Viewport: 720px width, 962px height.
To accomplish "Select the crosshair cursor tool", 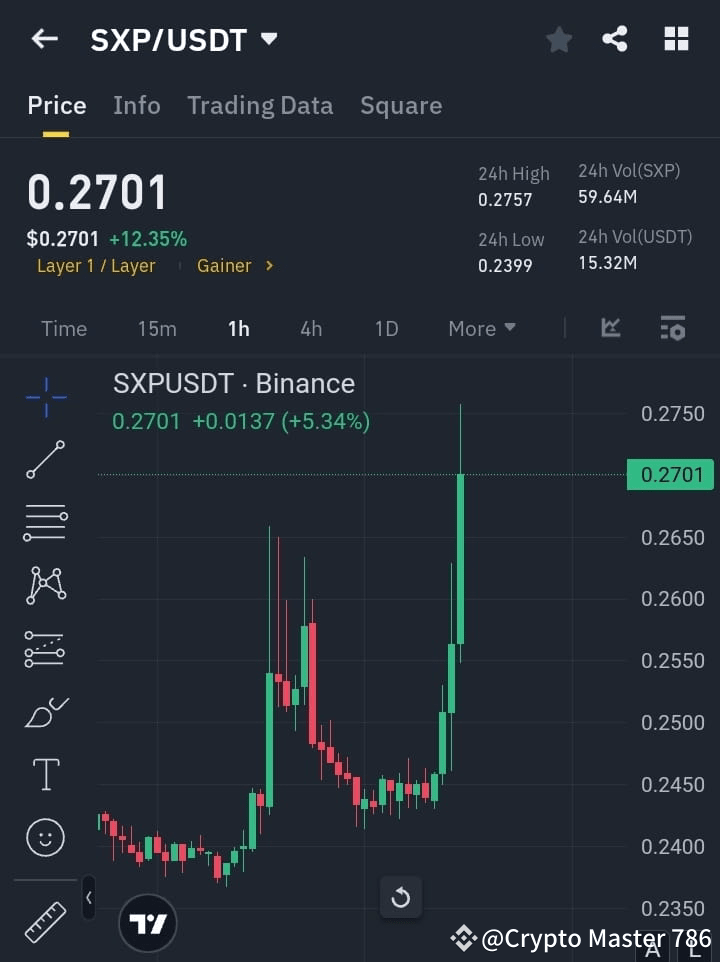I will coord(44,398).
